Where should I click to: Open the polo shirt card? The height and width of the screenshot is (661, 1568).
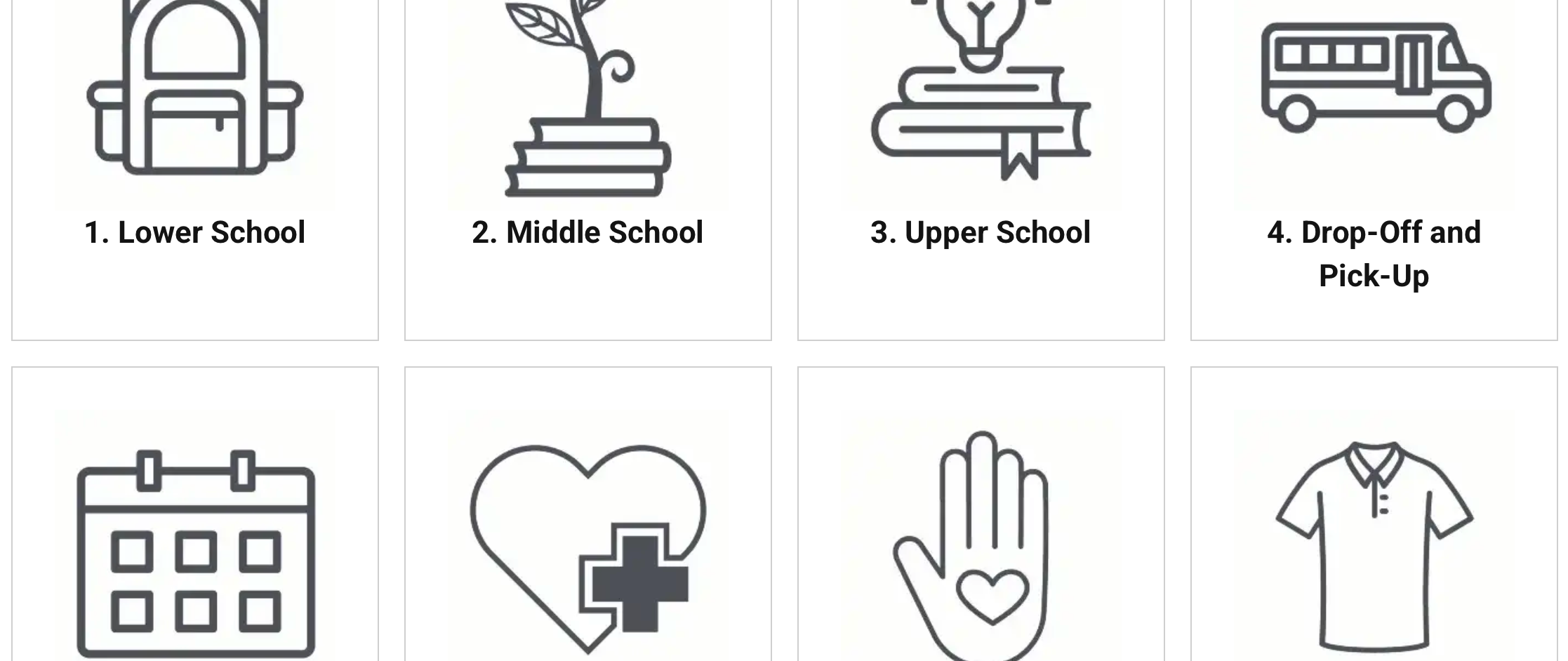point(1374,547)
